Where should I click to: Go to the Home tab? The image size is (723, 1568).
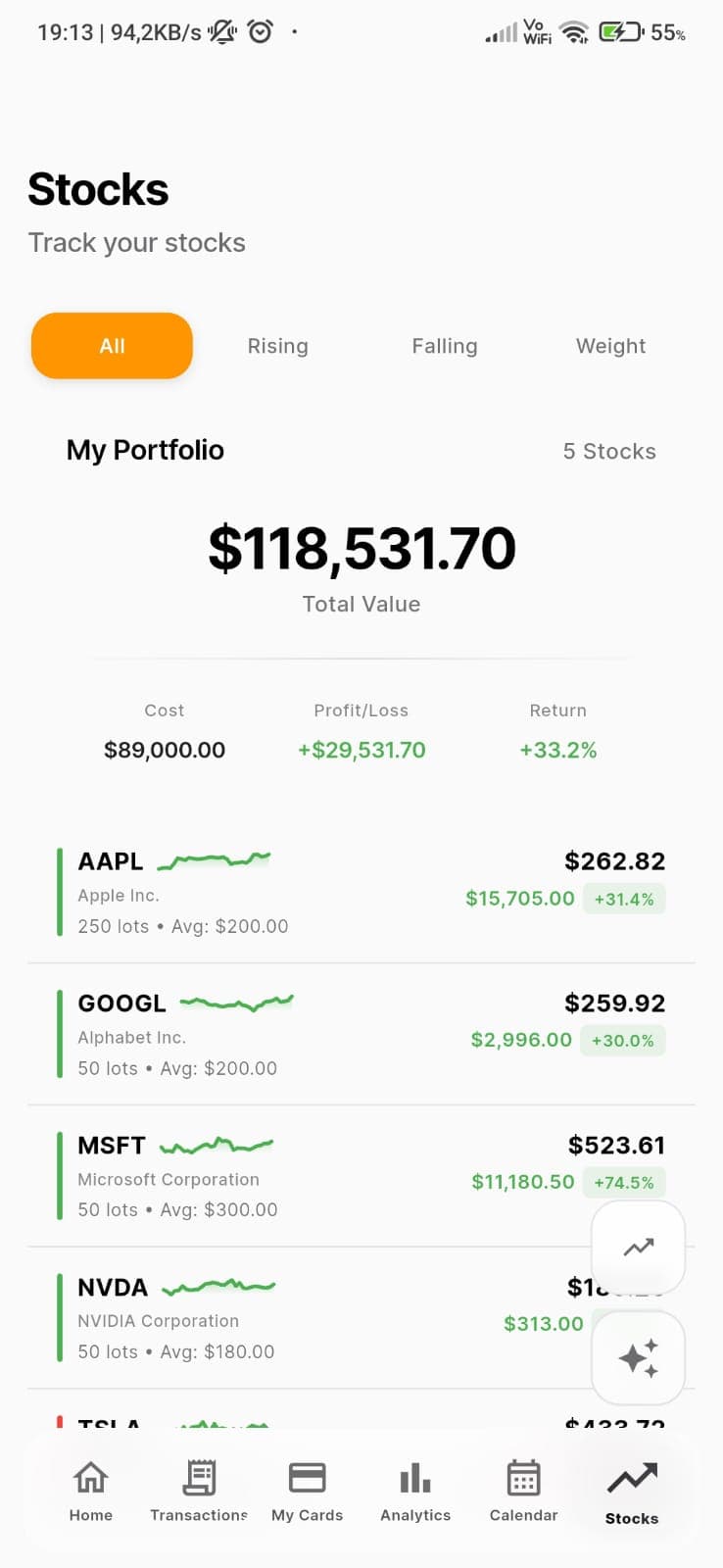(x=91, y=1491)
